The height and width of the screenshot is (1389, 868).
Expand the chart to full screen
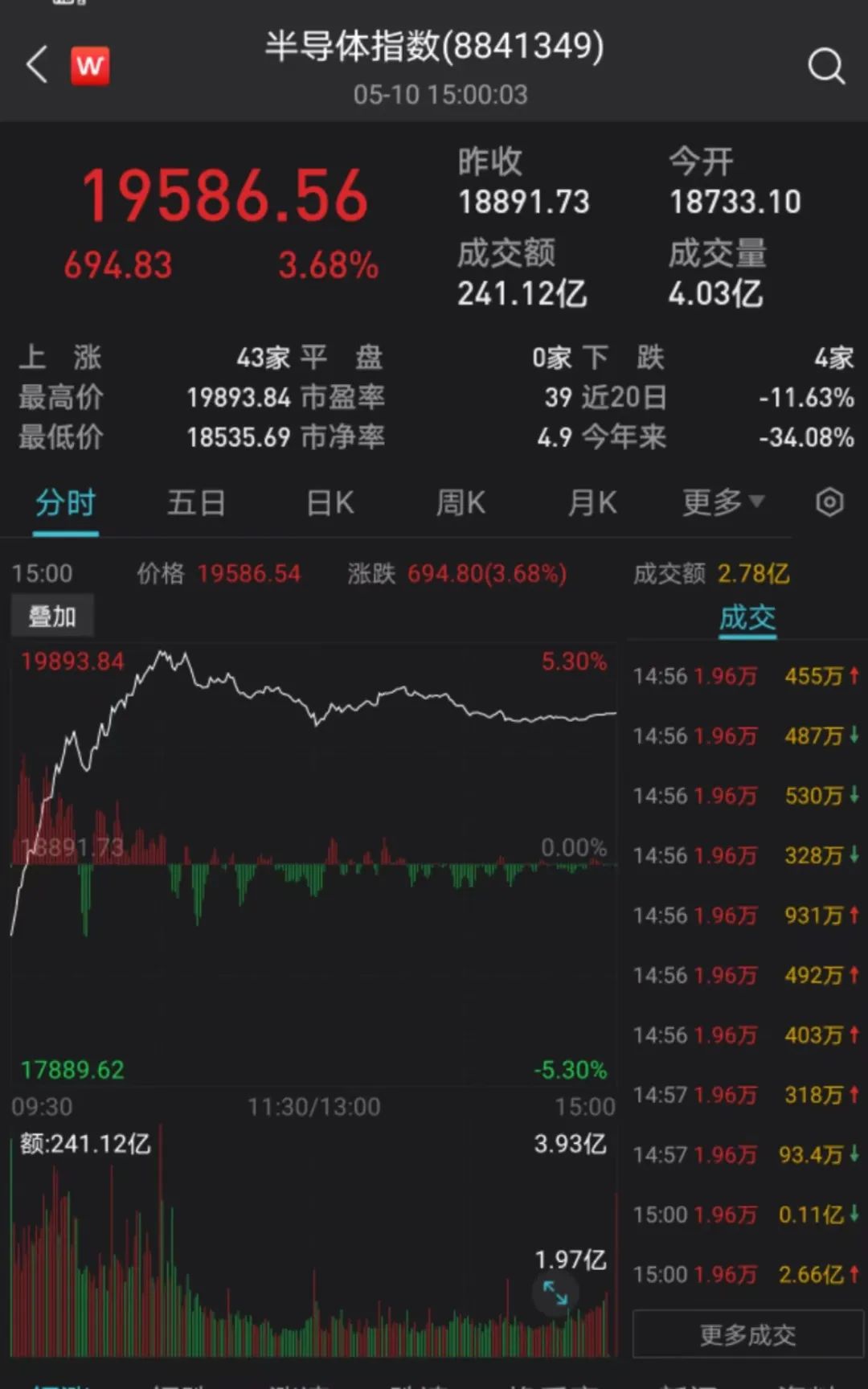pos(555,1293)
